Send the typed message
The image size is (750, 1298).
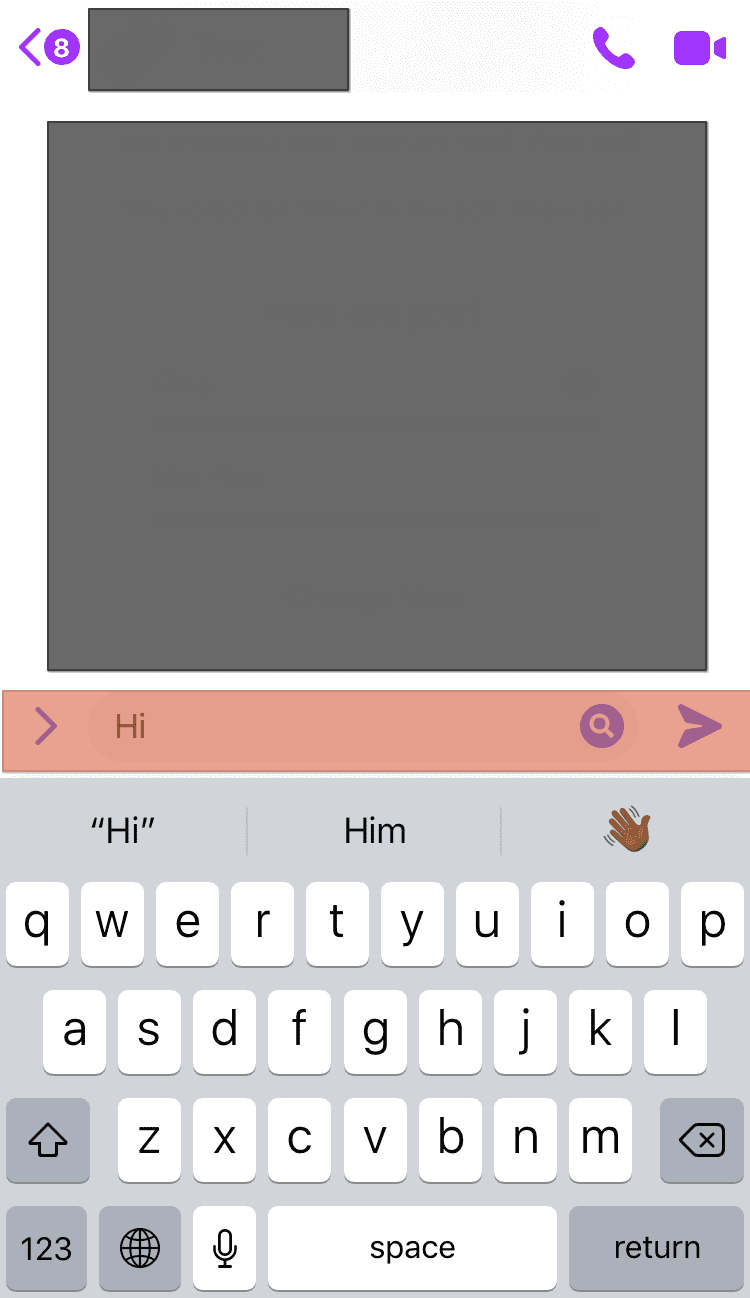point(699,726)
